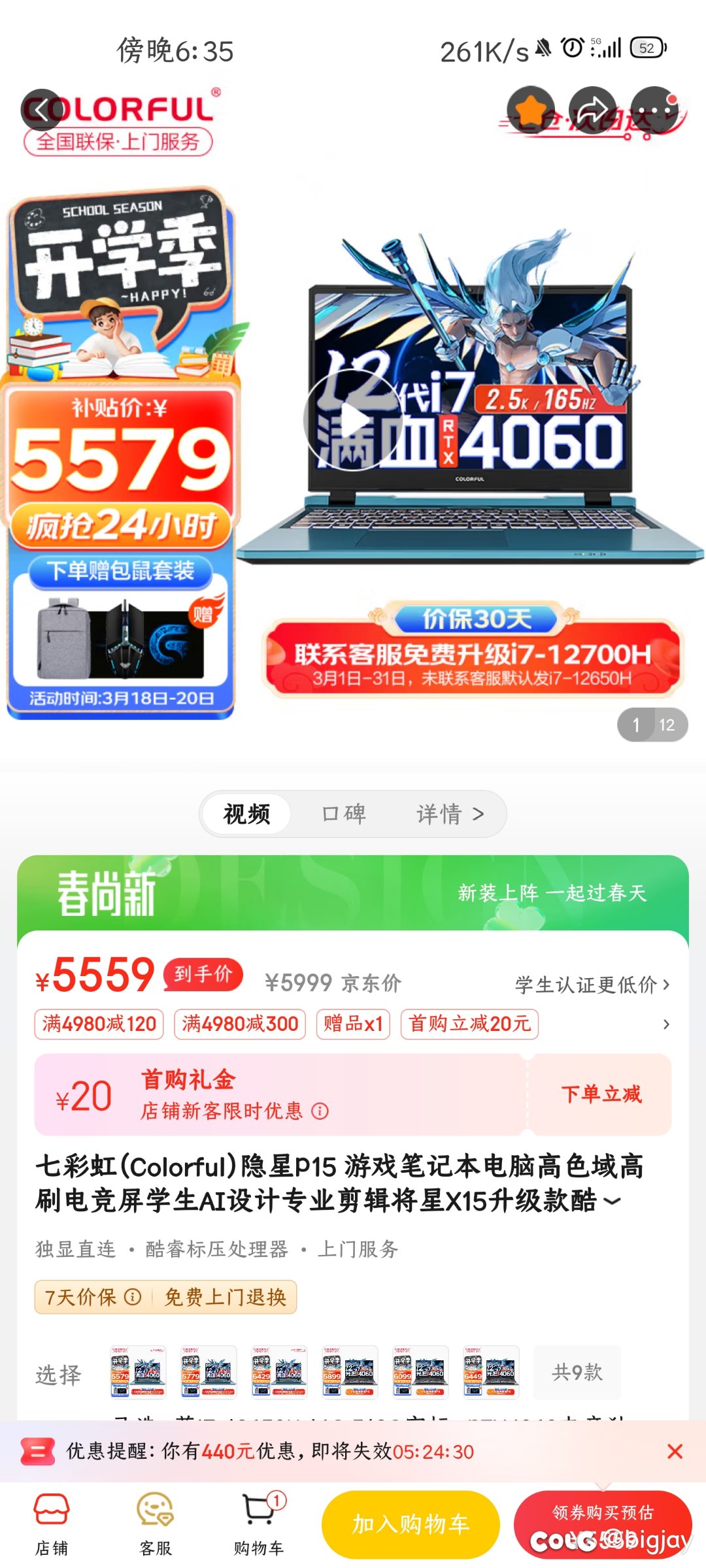Tap 加入购物车 button
This screenshot has width=706, height=1568.
(x=411, y=1524)
